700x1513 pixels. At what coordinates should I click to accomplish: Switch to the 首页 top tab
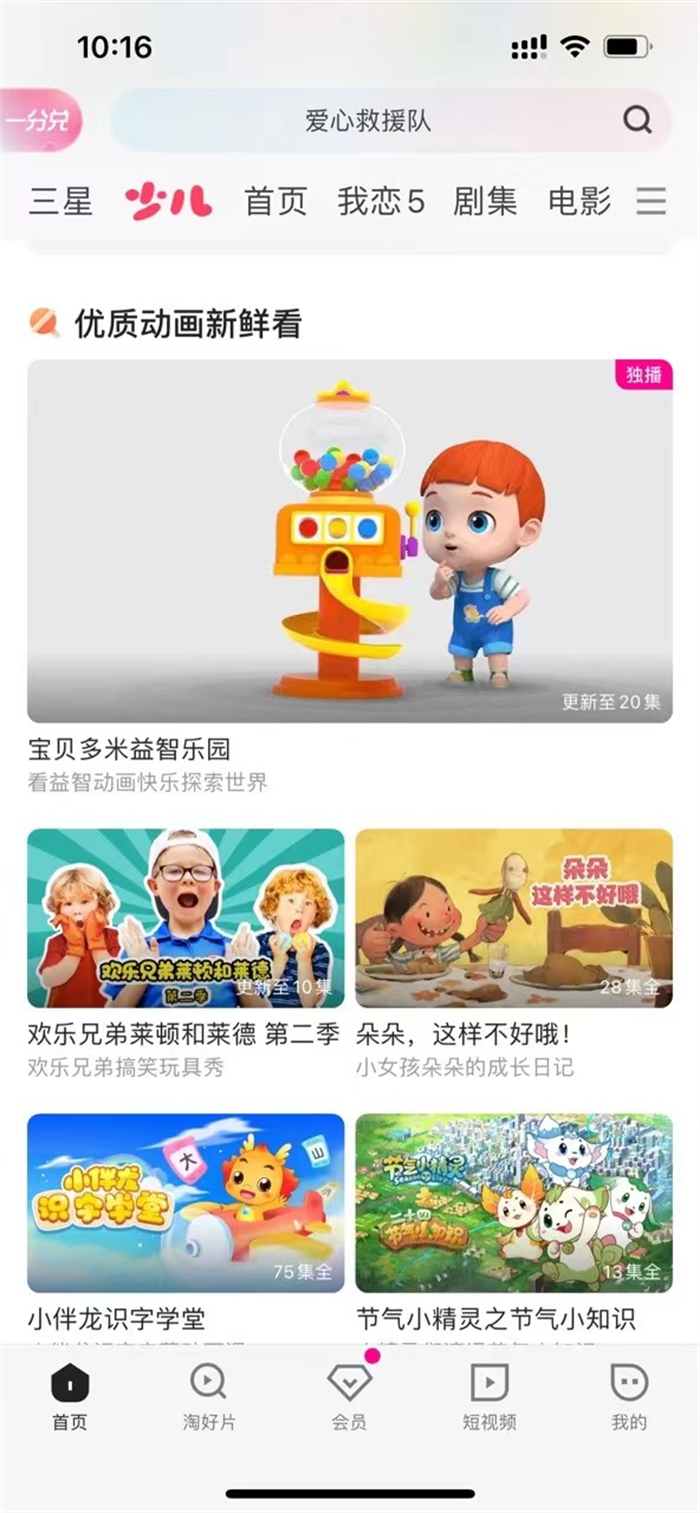(275, 202)
